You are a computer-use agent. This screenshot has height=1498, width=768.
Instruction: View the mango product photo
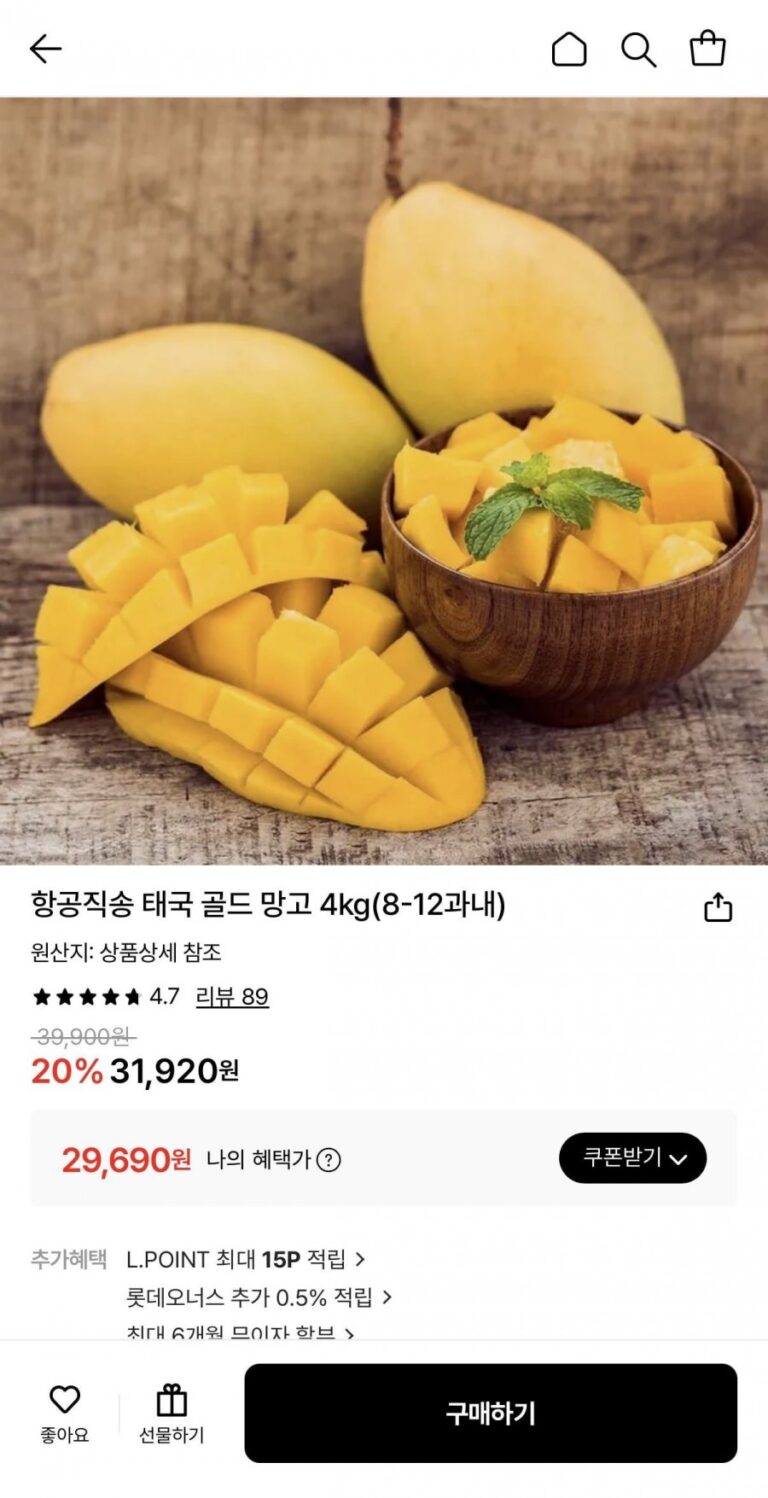(384, 480)
